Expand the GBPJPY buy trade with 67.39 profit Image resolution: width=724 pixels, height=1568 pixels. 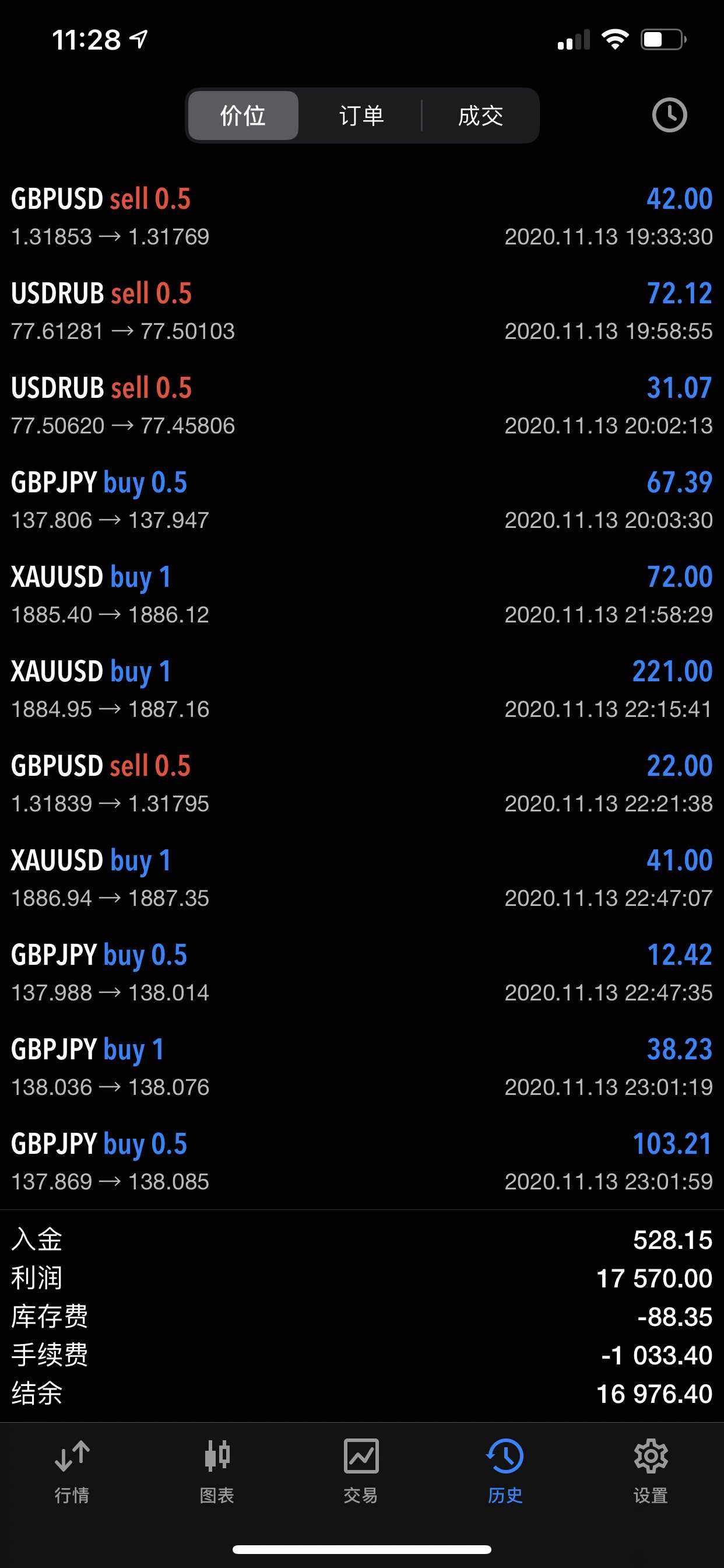tap(362, 501)
